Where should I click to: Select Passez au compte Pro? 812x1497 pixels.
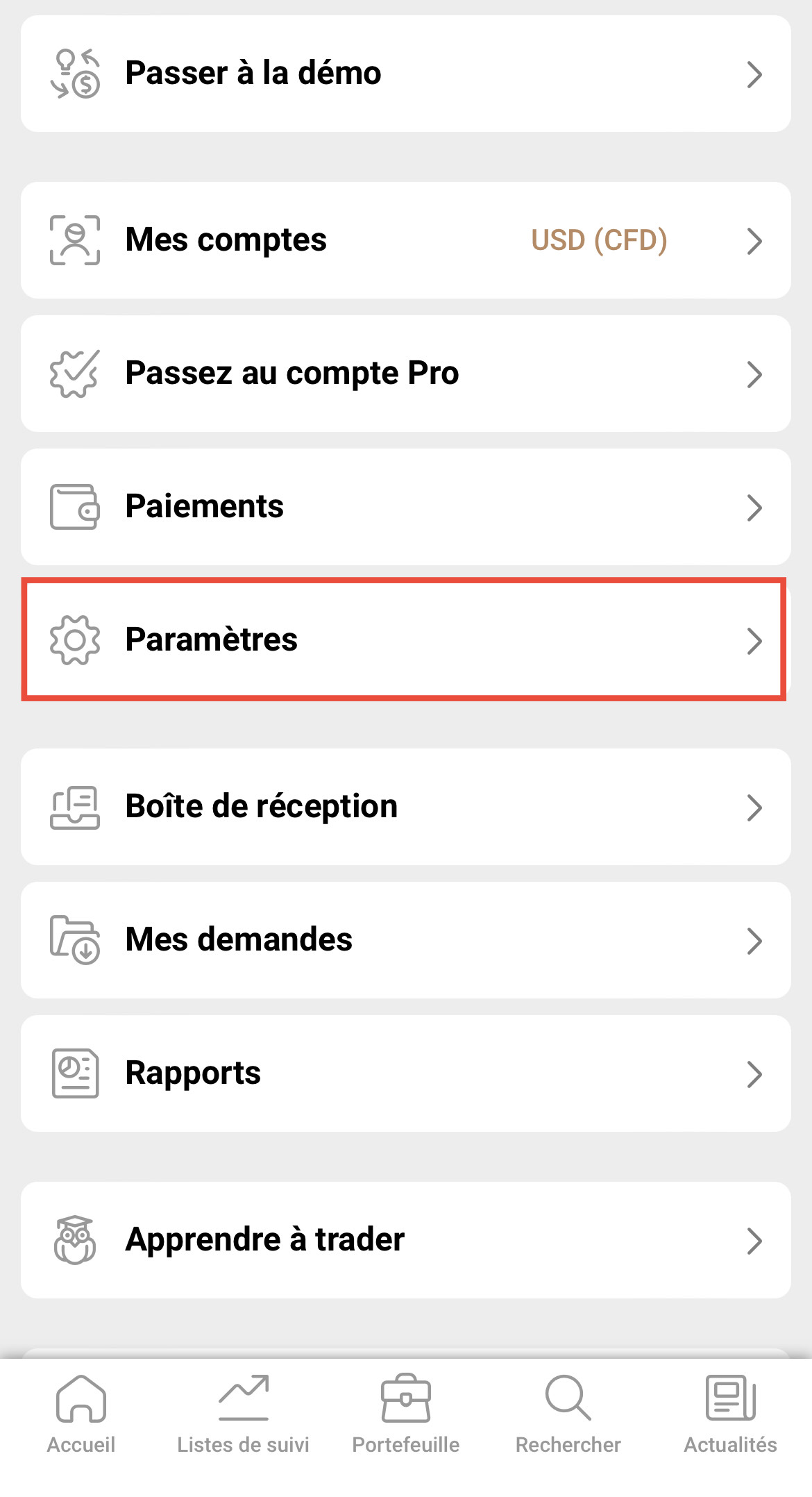[x=405, y=374]
